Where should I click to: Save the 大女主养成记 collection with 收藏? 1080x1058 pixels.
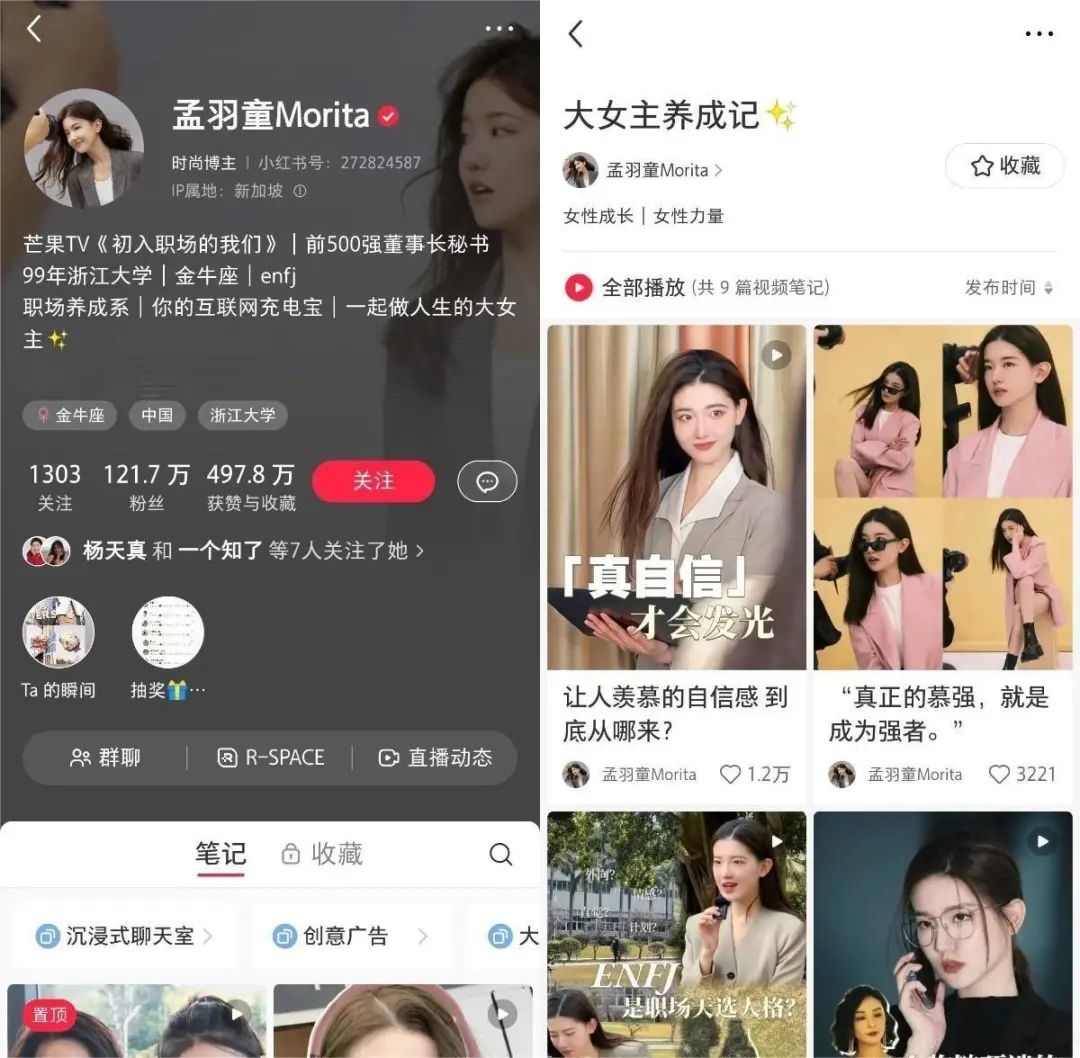(1004, 166)
